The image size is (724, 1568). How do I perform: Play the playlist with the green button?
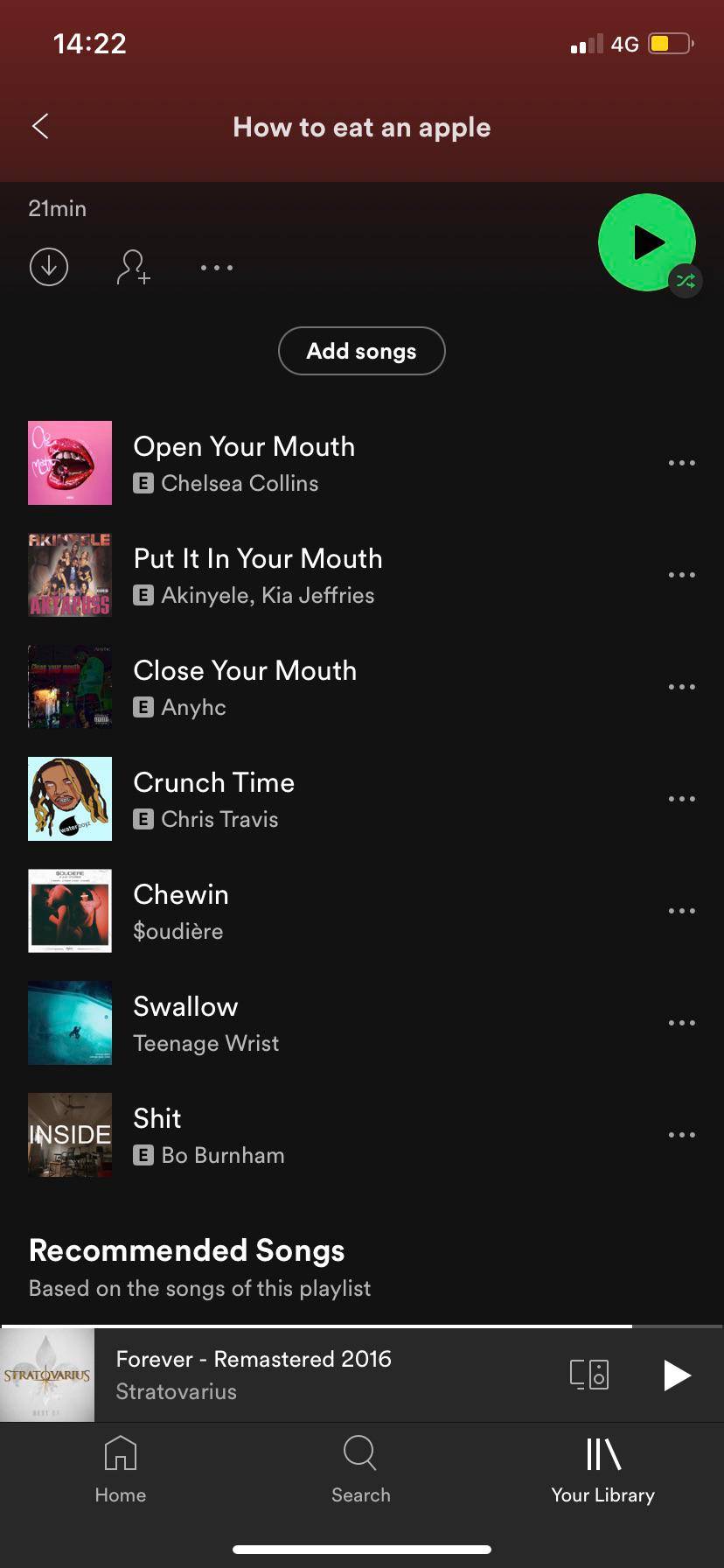tap(645, 242)
